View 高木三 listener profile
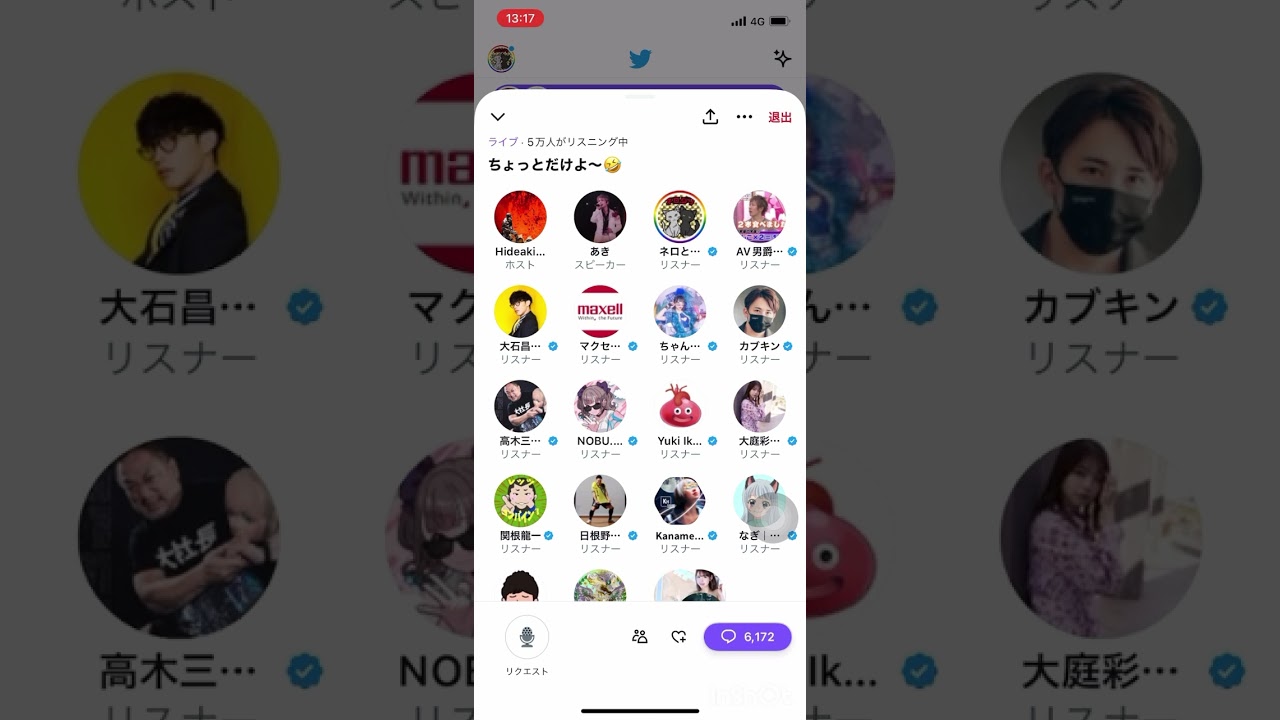The height and width of the screenshot is (720, 1280). [520, 406]
